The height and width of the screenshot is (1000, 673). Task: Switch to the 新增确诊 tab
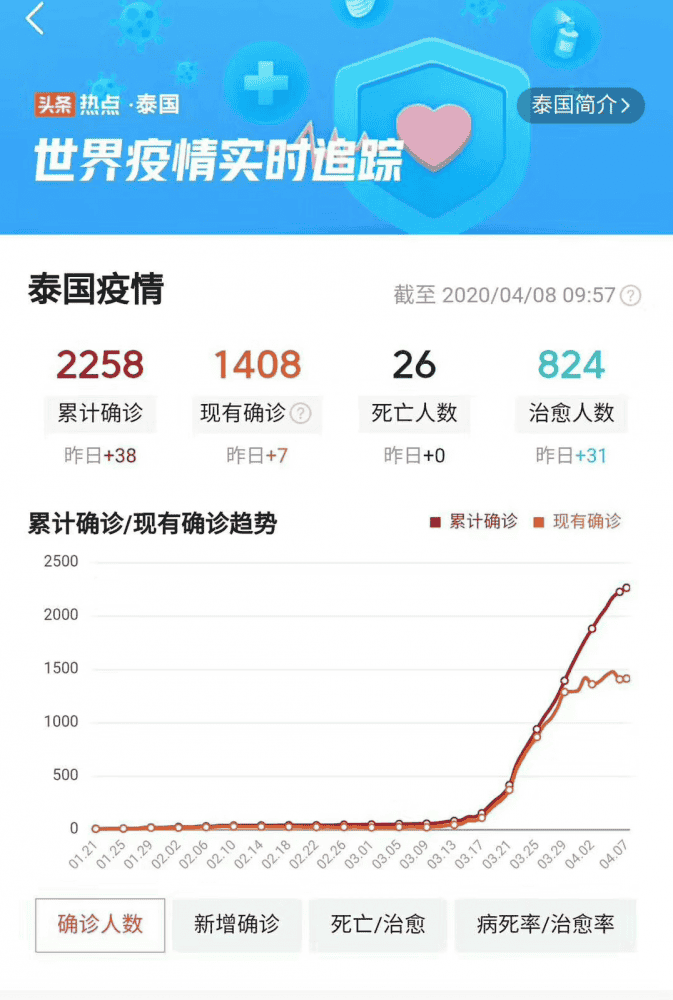[x=236, y=924]
